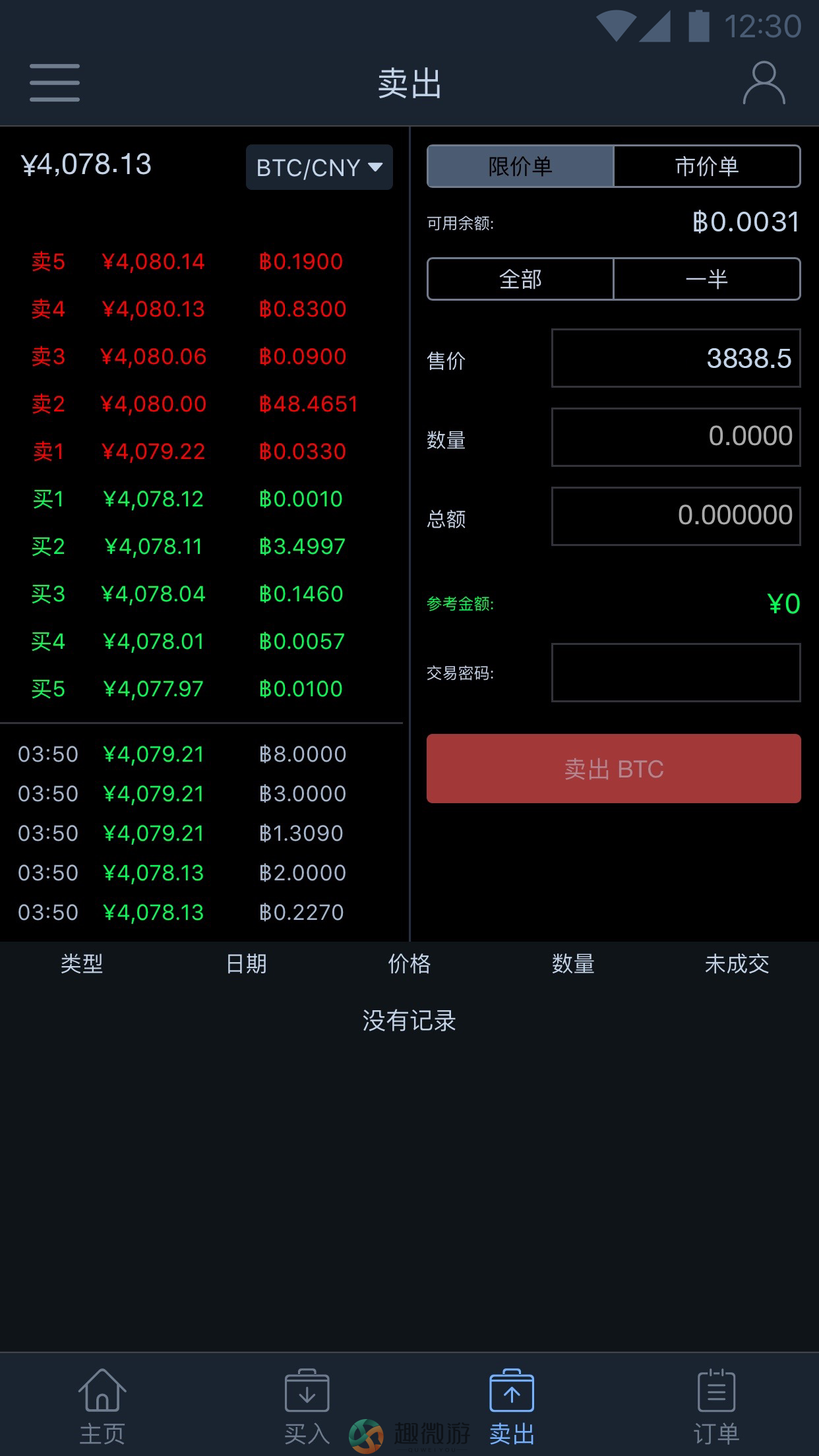Go to the 主页 home tab
This screenshot has width=819, height=1456.
click(102, 1406)
